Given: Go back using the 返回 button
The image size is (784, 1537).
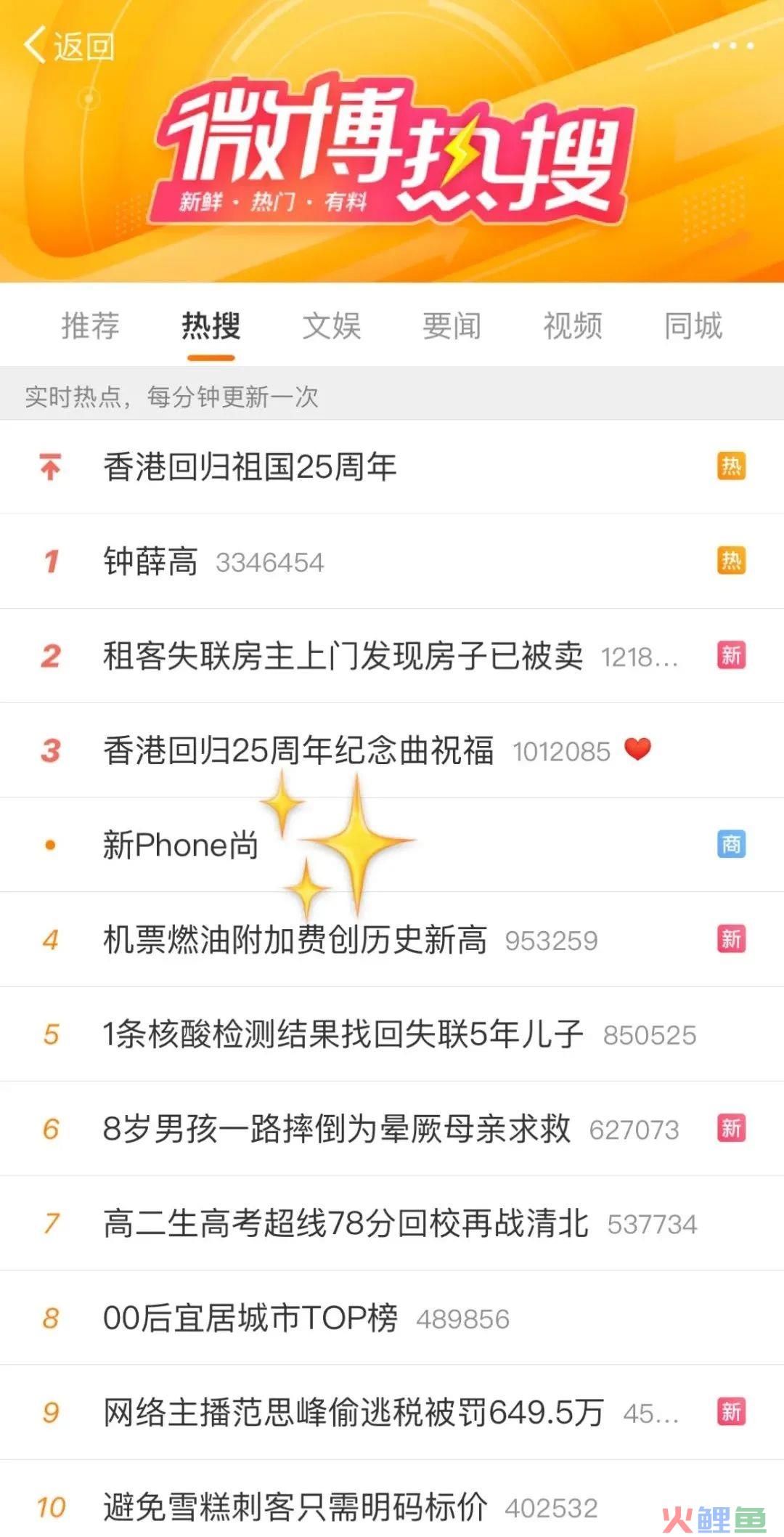Looking at the screenshot, I should (69, 46).
